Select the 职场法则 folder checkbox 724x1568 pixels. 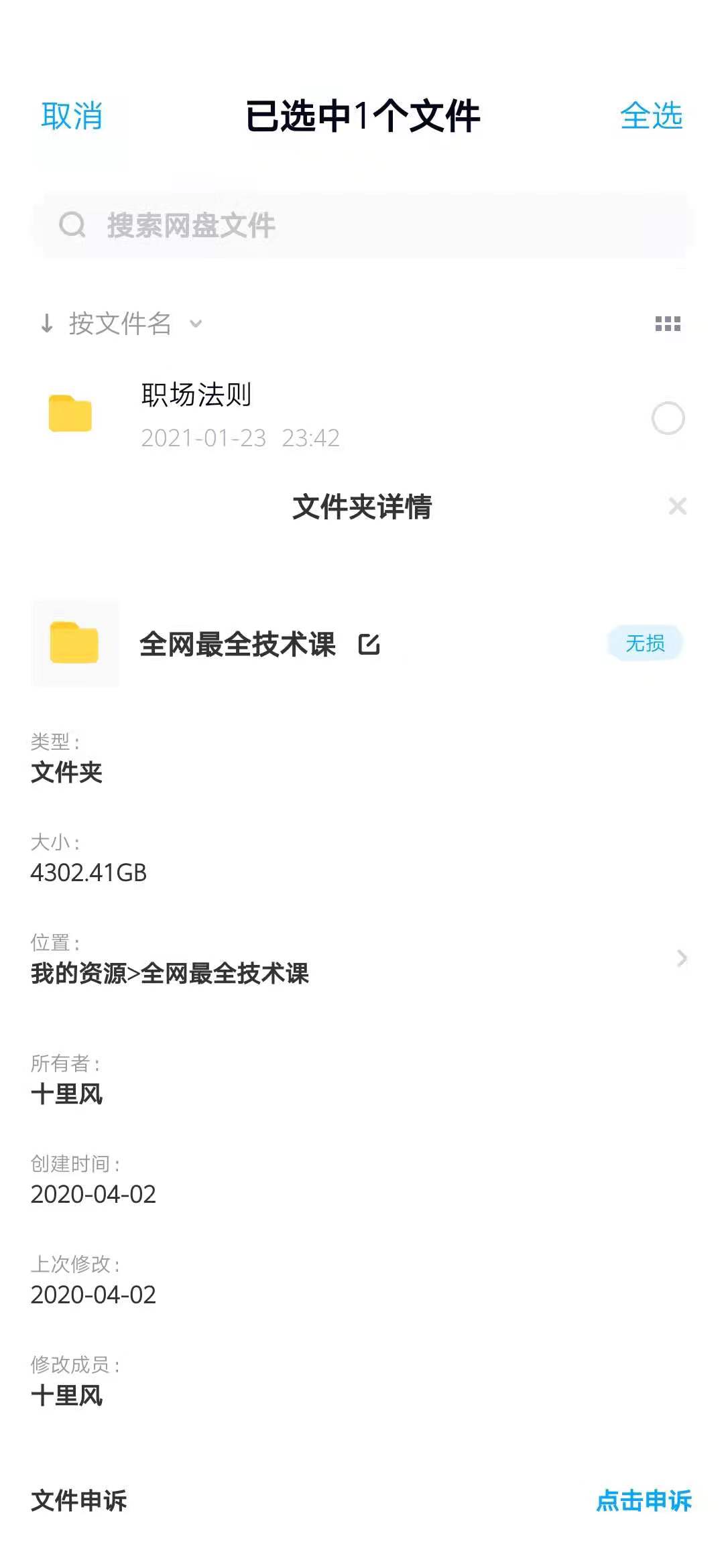tap(668, 418)
